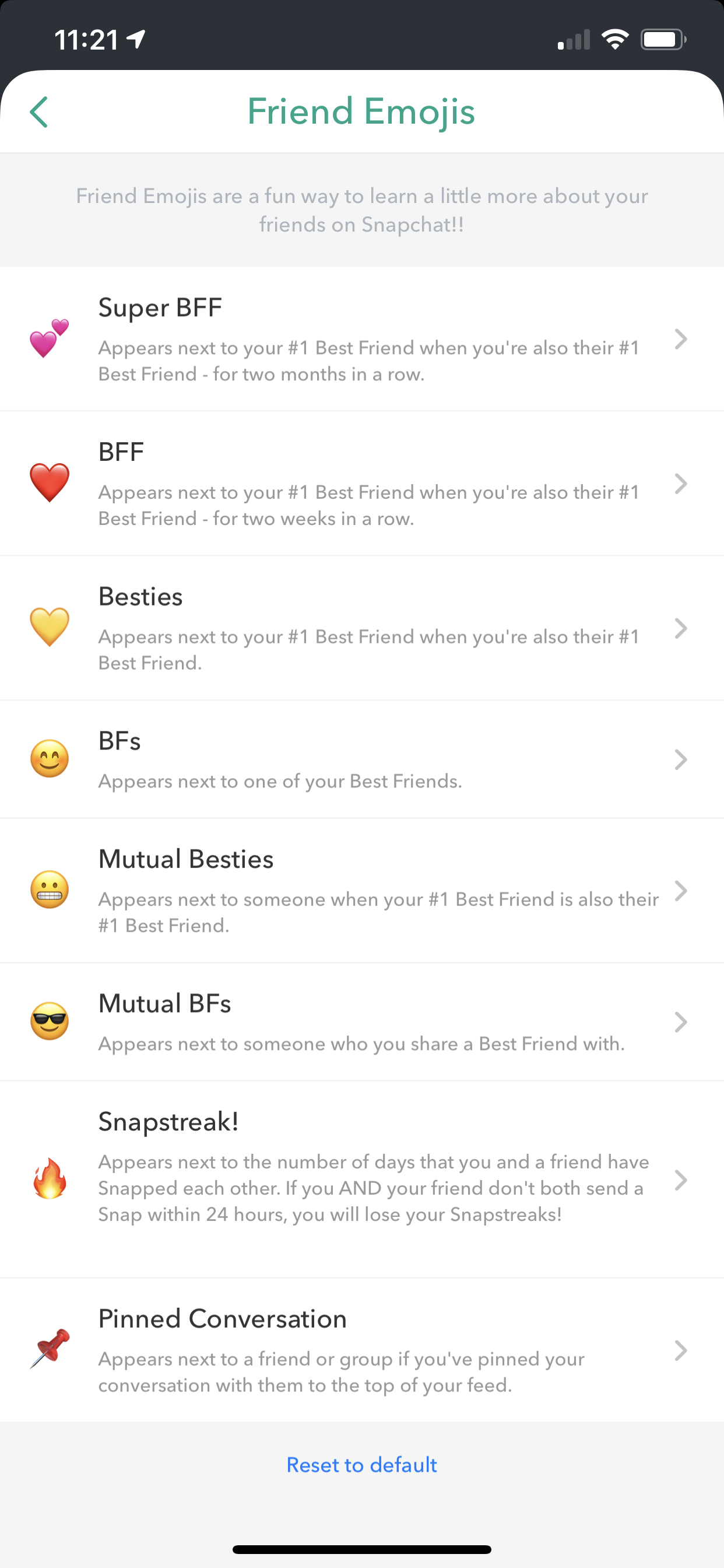Click the sunglasses Mutual BFs emoji

click(x=50, y=1023)
